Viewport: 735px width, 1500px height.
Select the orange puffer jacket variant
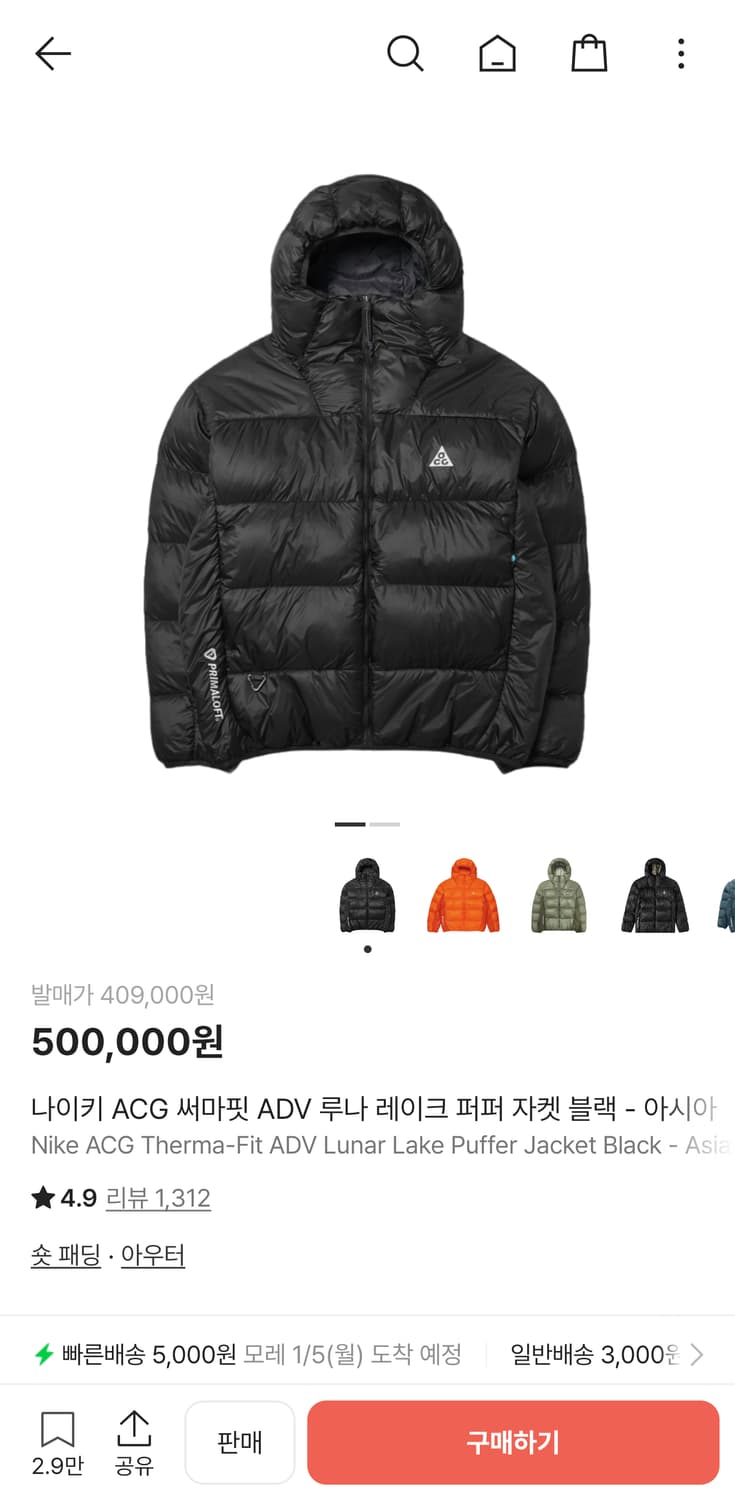tap(462, 896)
